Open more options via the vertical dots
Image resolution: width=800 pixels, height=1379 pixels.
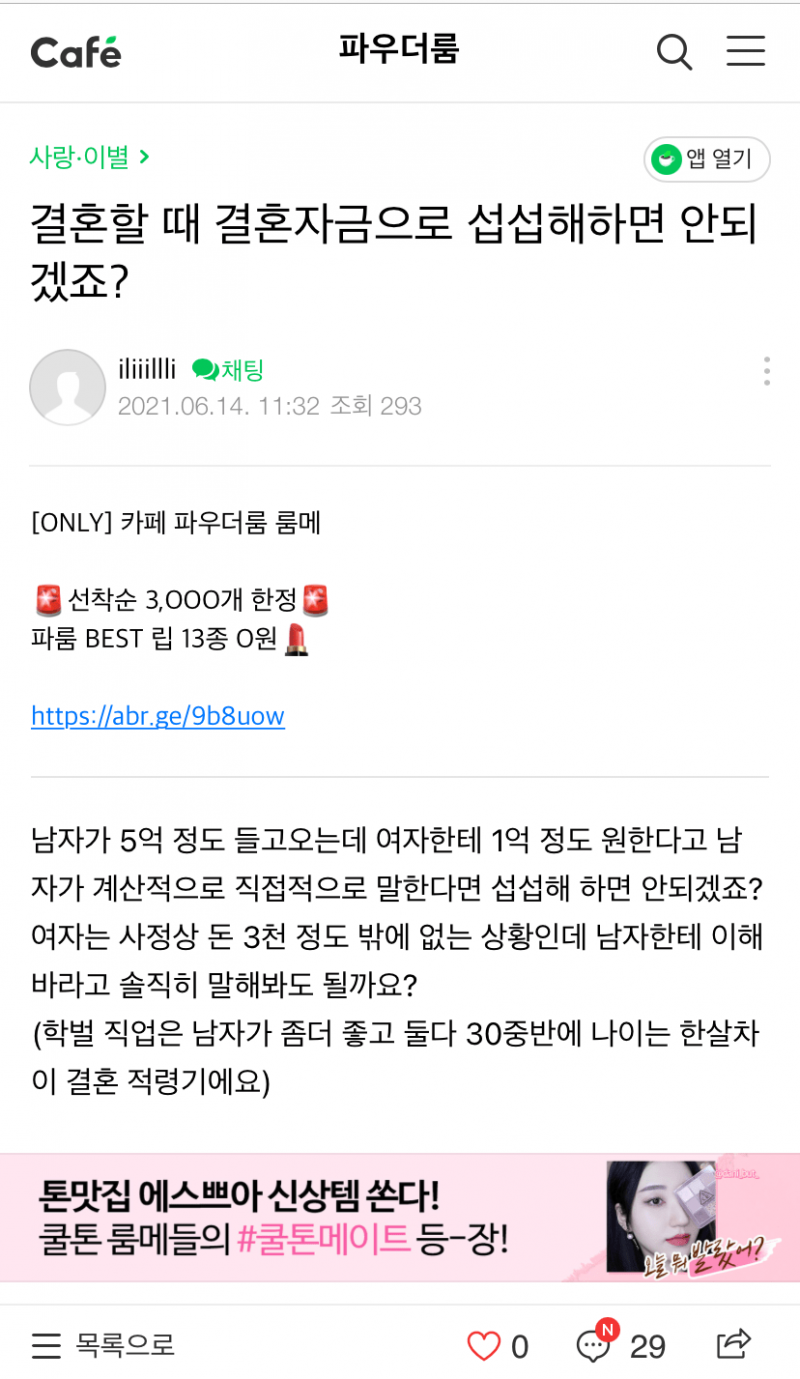coord(766,371)
